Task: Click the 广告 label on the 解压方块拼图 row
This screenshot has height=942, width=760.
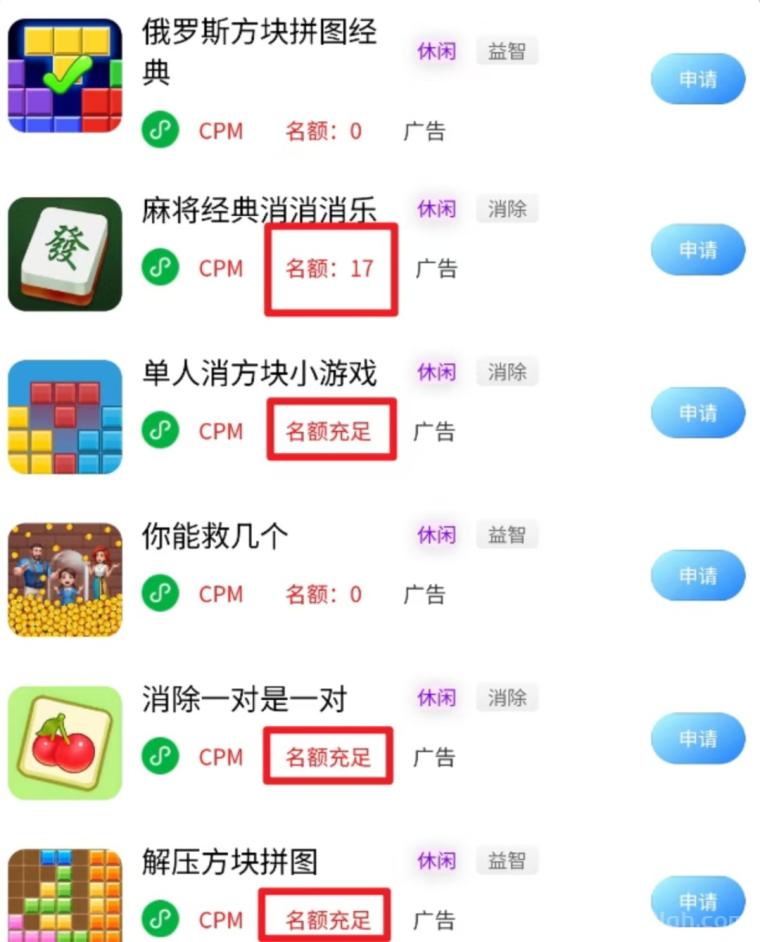Action: 435,920
